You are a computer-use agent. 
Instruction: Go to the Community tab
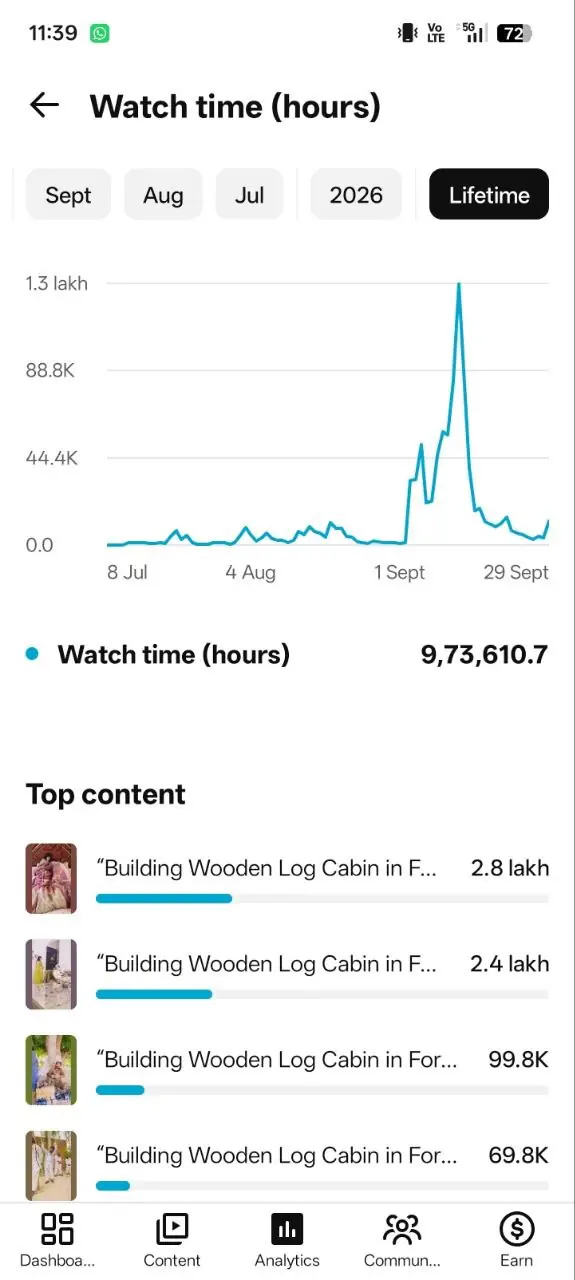click(402, 1240)
